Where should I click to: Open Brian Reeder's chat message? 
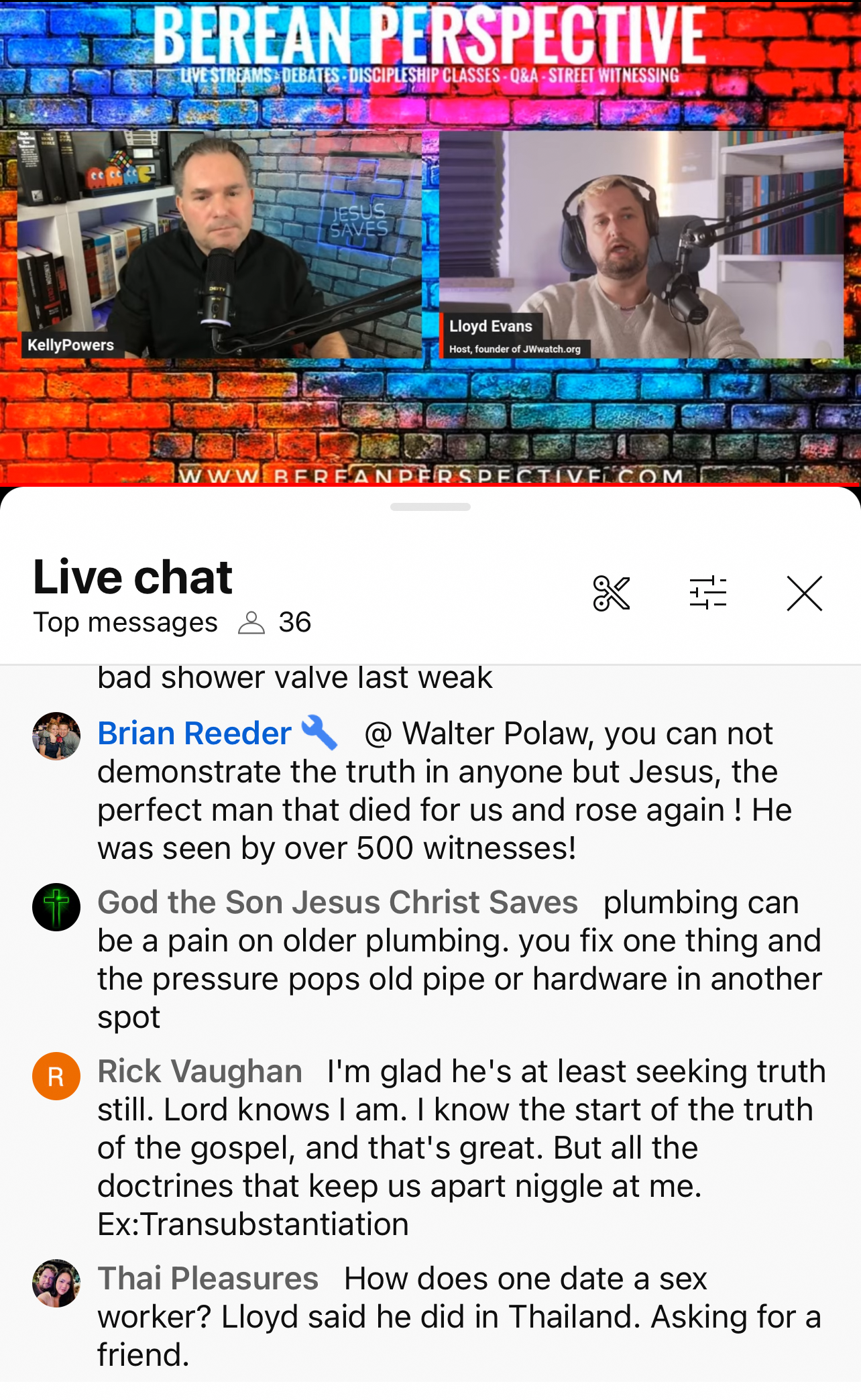443,791
